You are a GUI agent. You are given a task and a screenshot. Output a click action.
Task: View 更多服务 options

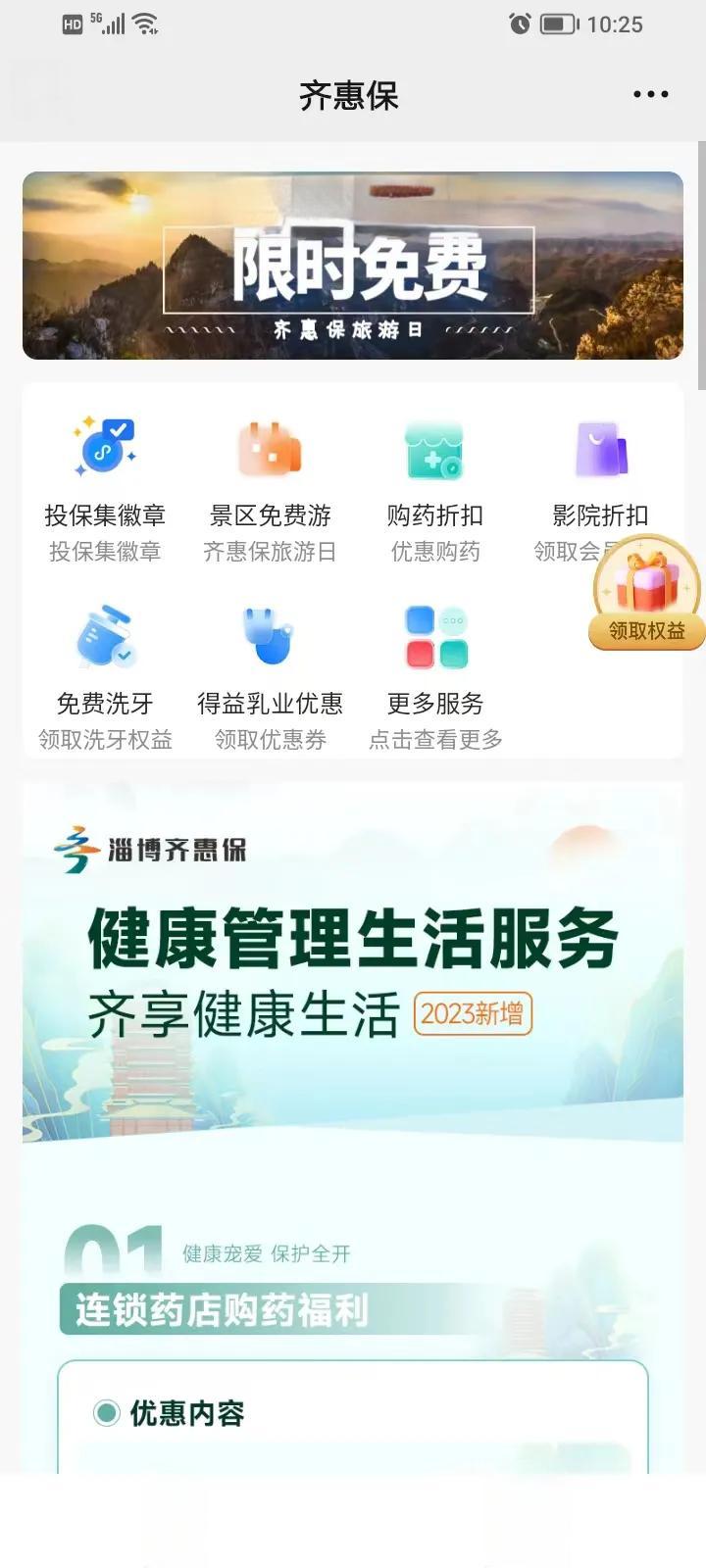pyautogui.click(x=435, y=676)
